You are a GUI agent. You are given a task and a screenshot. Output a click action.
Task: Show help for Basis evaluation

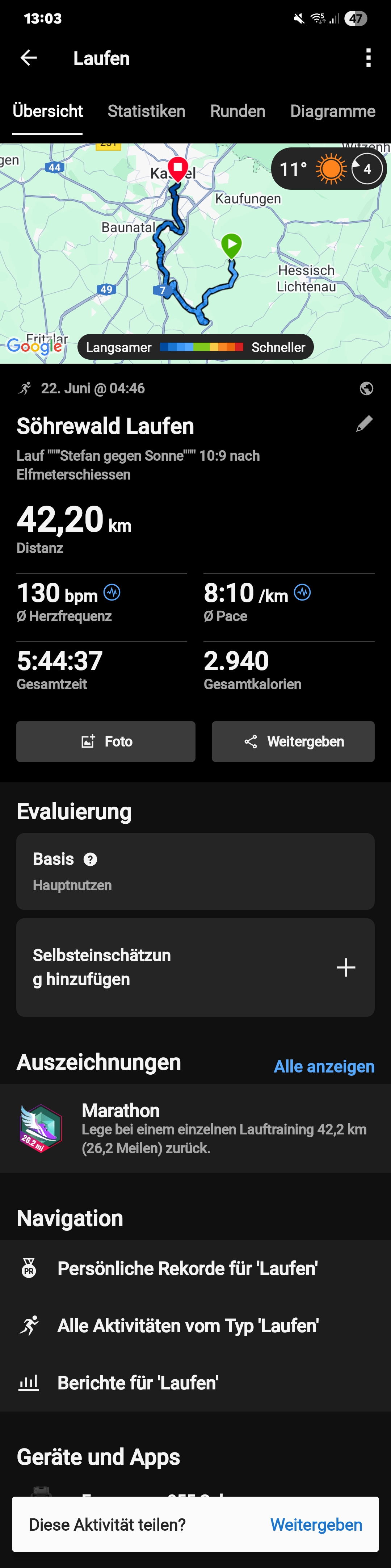pos(91,859)
